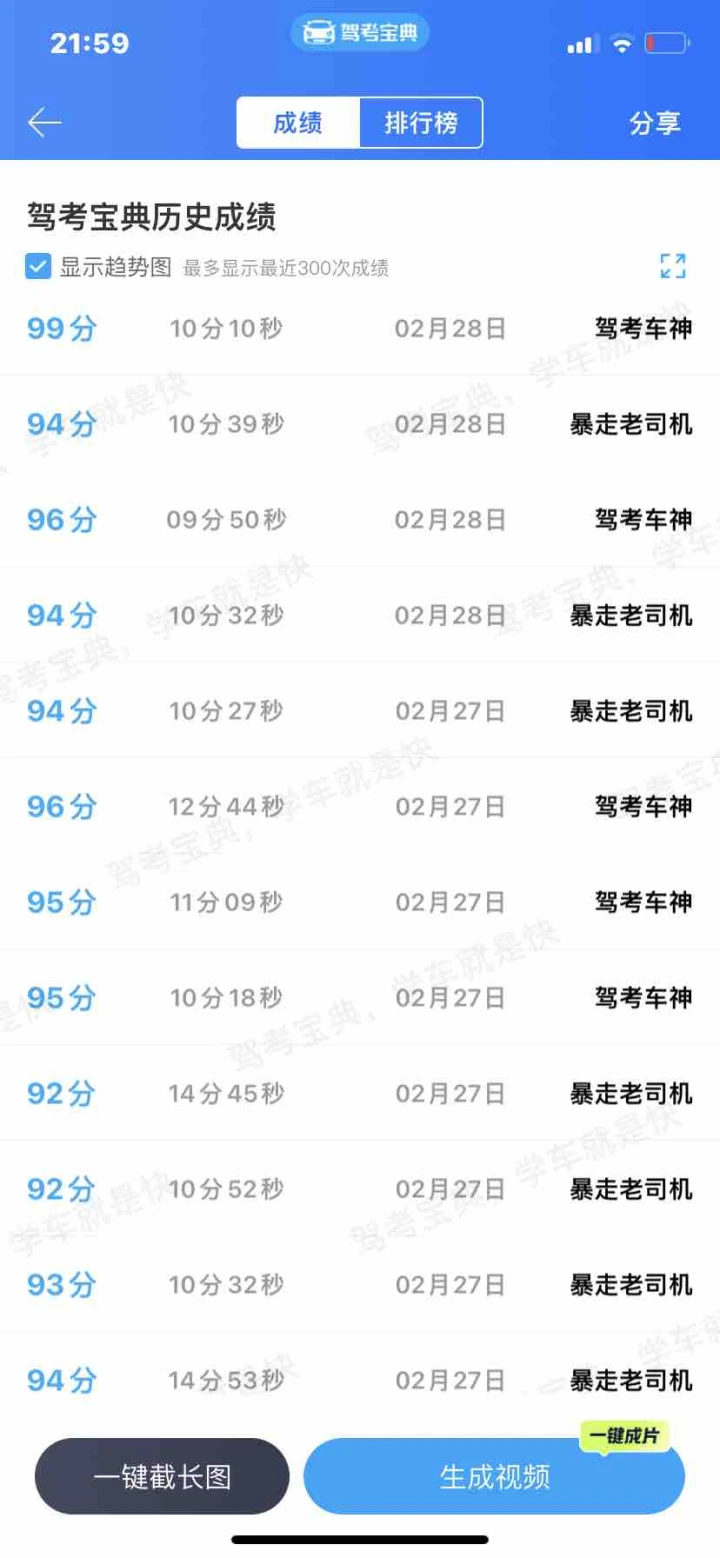720x1558 pixels.
Task: Open the 95分 11分09秒 record
Action: point(360,902)
